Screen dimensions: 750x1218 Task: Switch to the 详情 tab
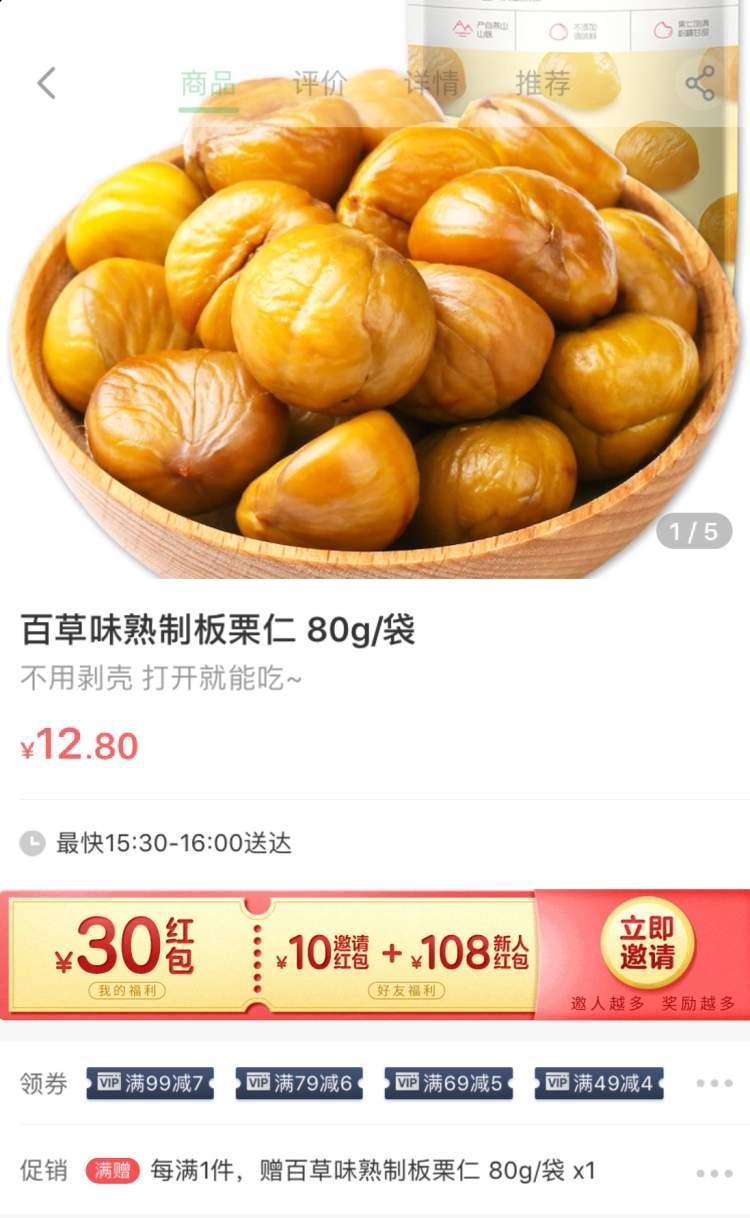pyautogui.click(x=430, y=83)
